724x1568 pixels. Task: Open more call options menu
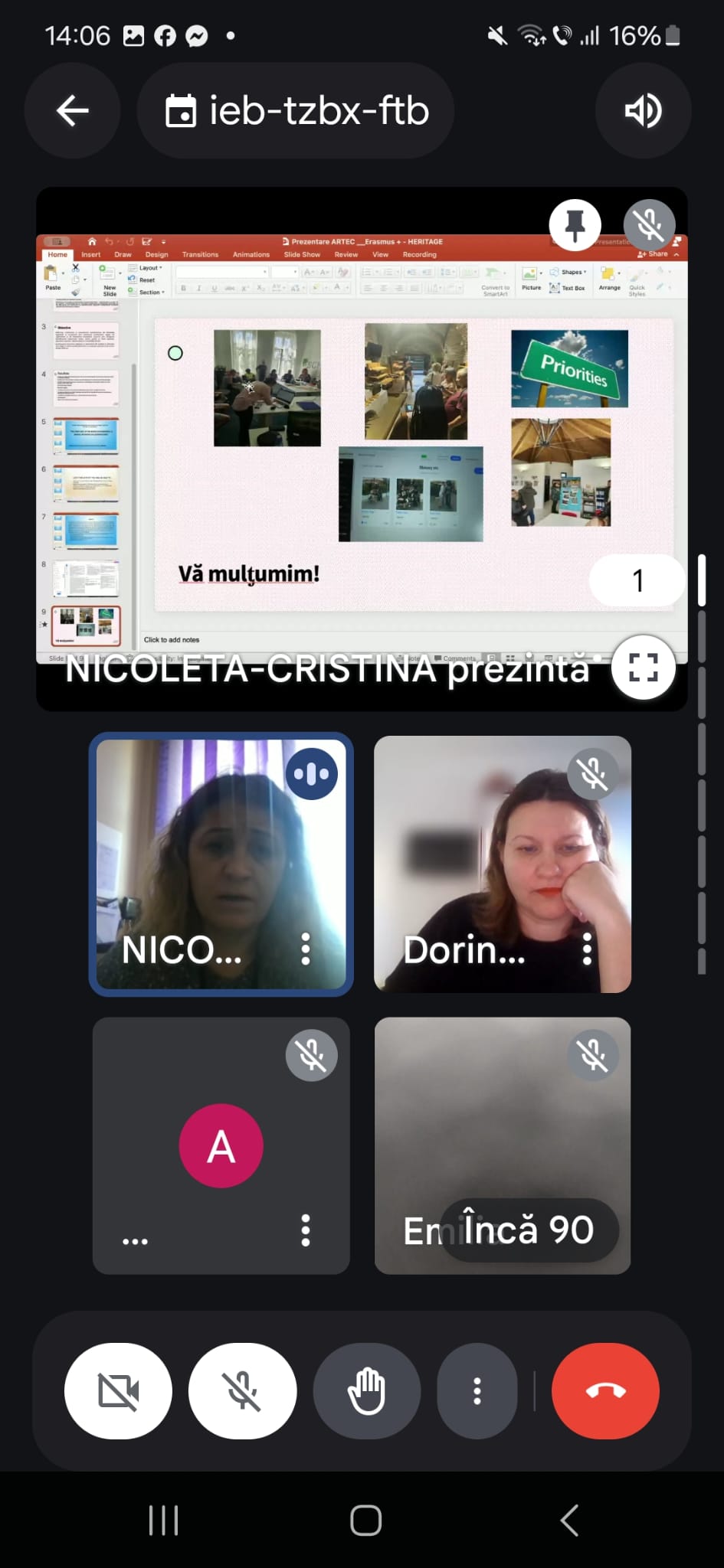[x=477, y=1391]
